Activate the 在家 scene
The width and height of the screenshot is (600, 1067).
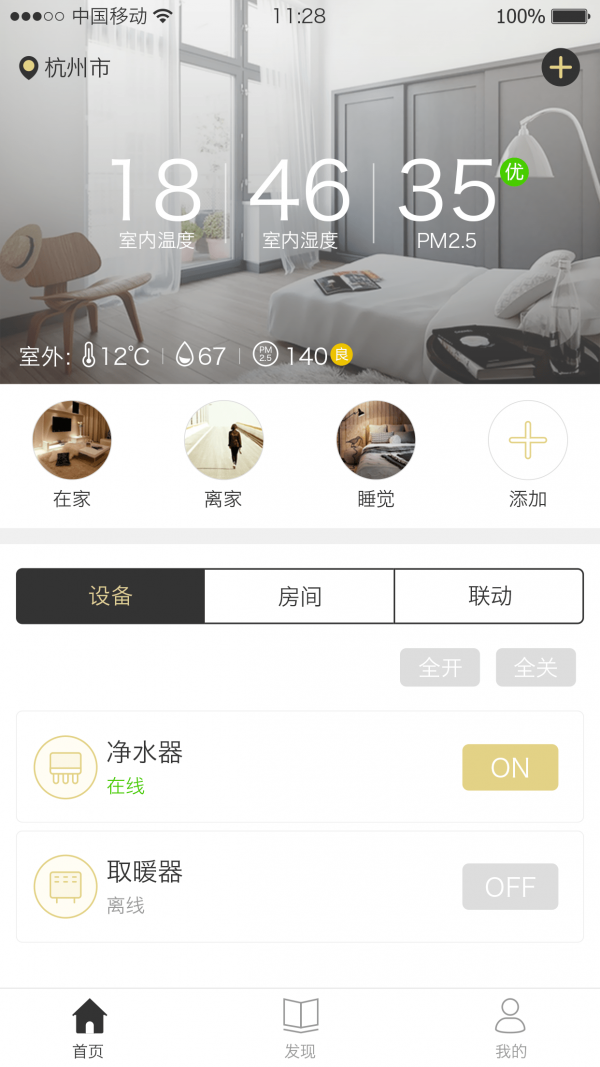click(72, 441)
